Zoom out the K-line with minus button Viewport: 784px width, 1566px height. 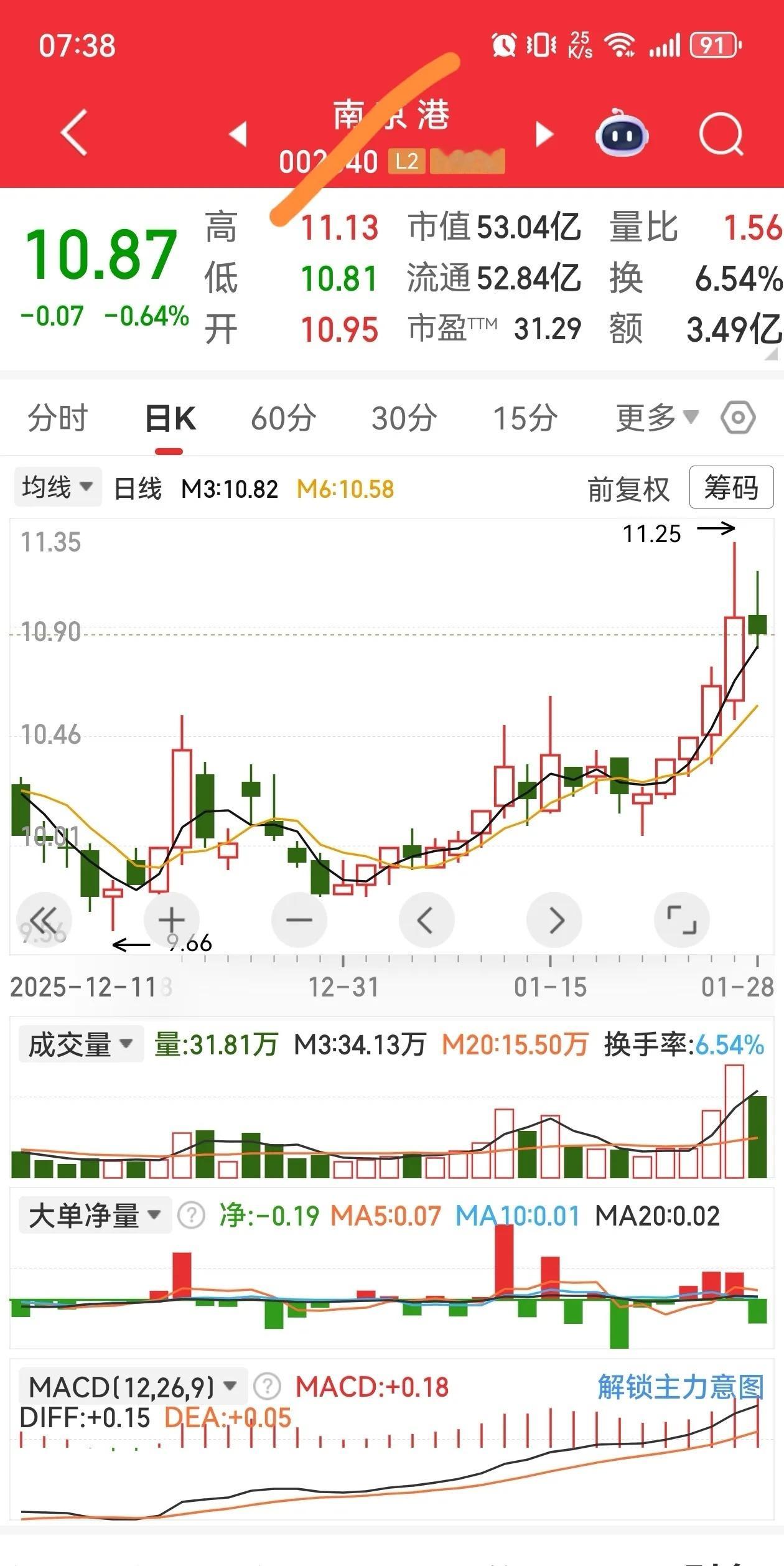tap(299, 919)
